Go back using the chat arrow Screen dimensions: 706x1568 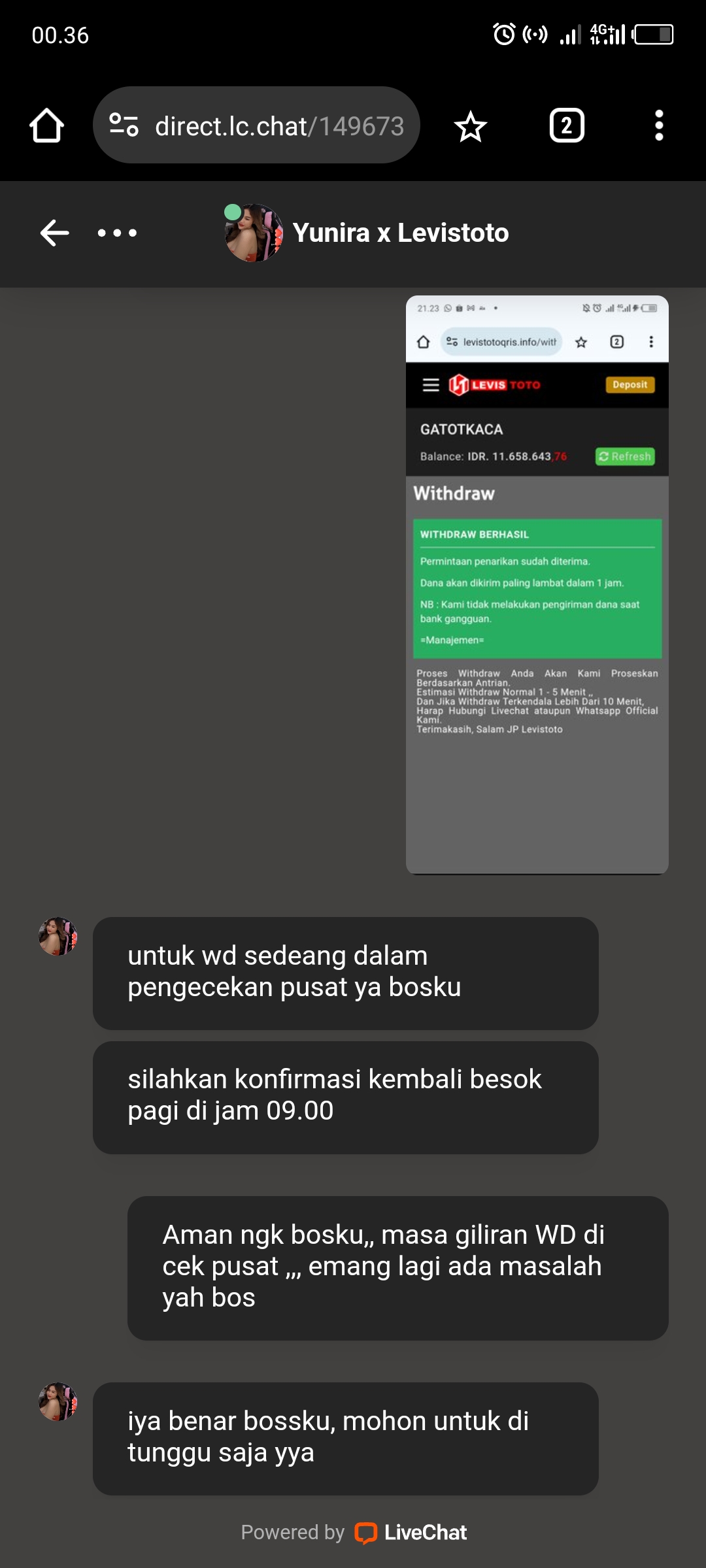[55, 233]
